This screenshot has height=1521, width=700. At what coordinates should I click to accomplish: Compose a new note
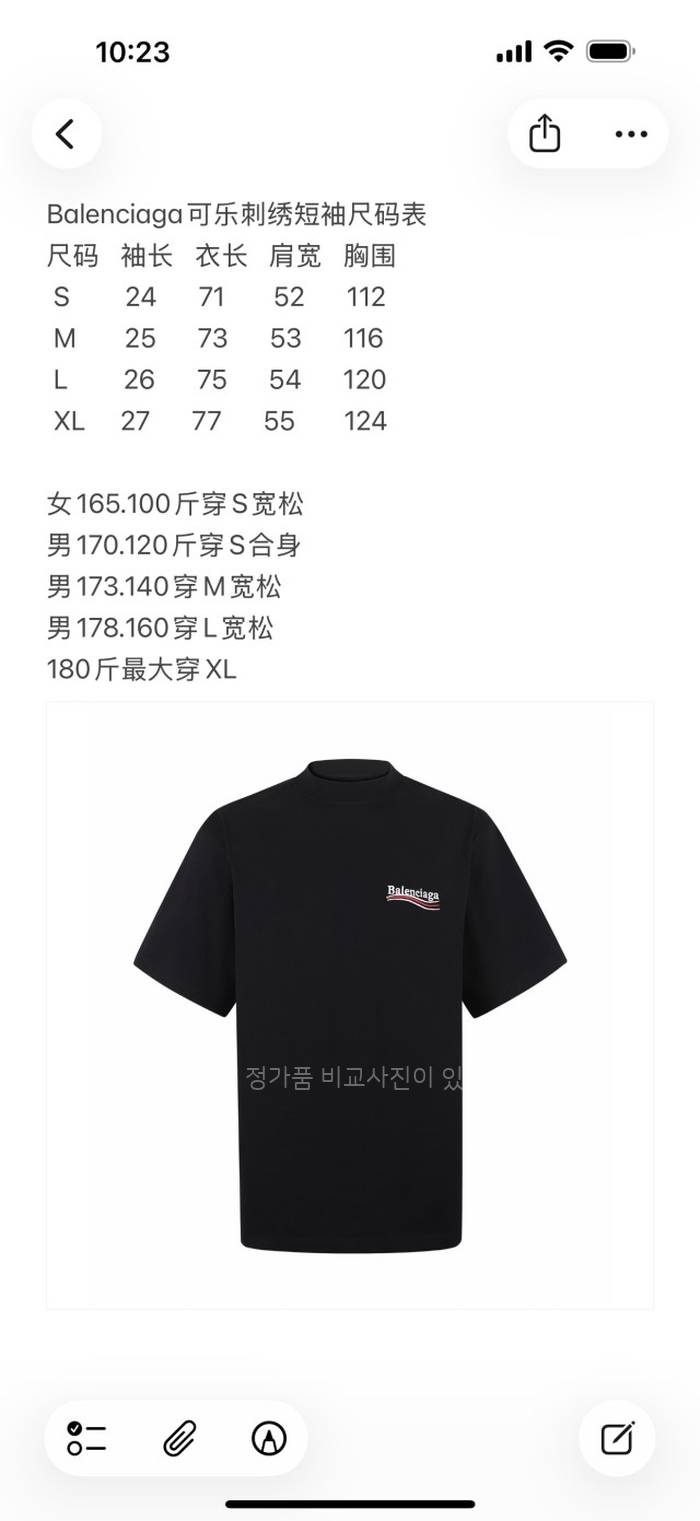pos(618,1438)
